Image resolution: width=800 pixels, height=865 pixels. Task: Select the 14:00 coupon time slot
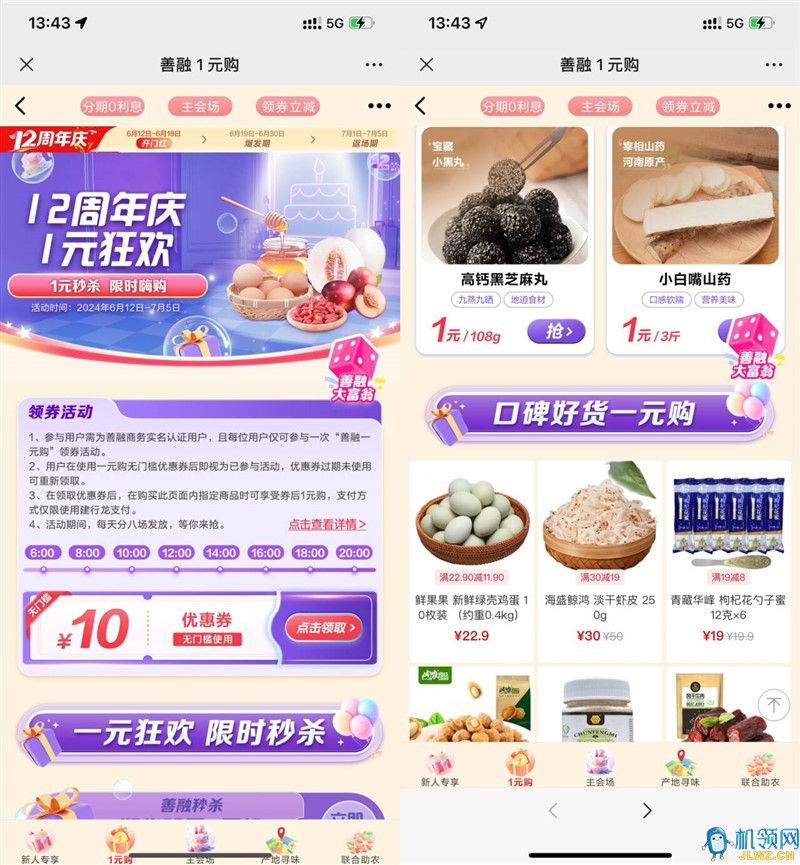(x=220, y=552)
